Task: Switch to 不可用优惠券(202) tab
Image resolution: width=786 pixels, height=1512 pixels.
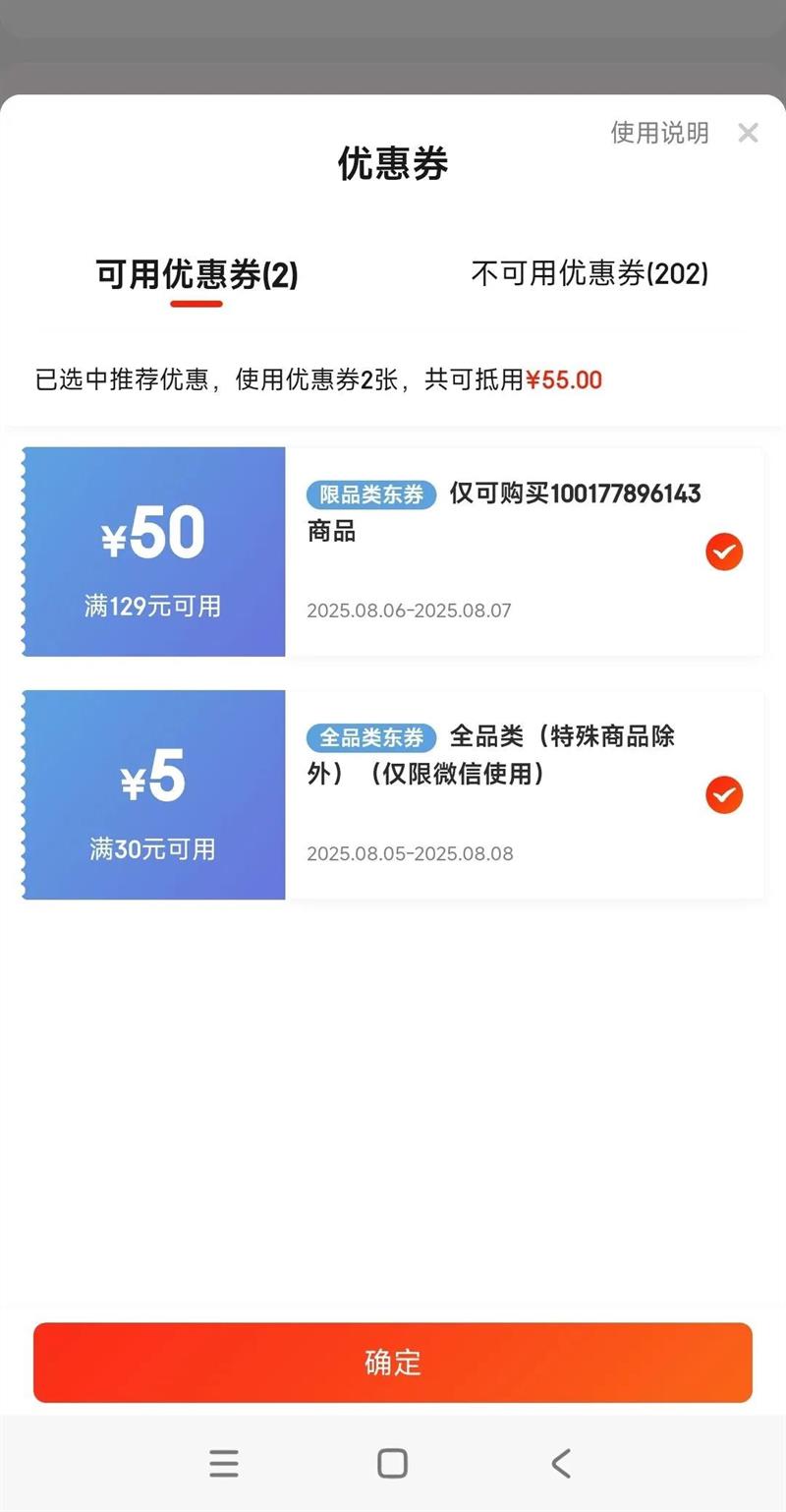Action: tap(589, 273)
